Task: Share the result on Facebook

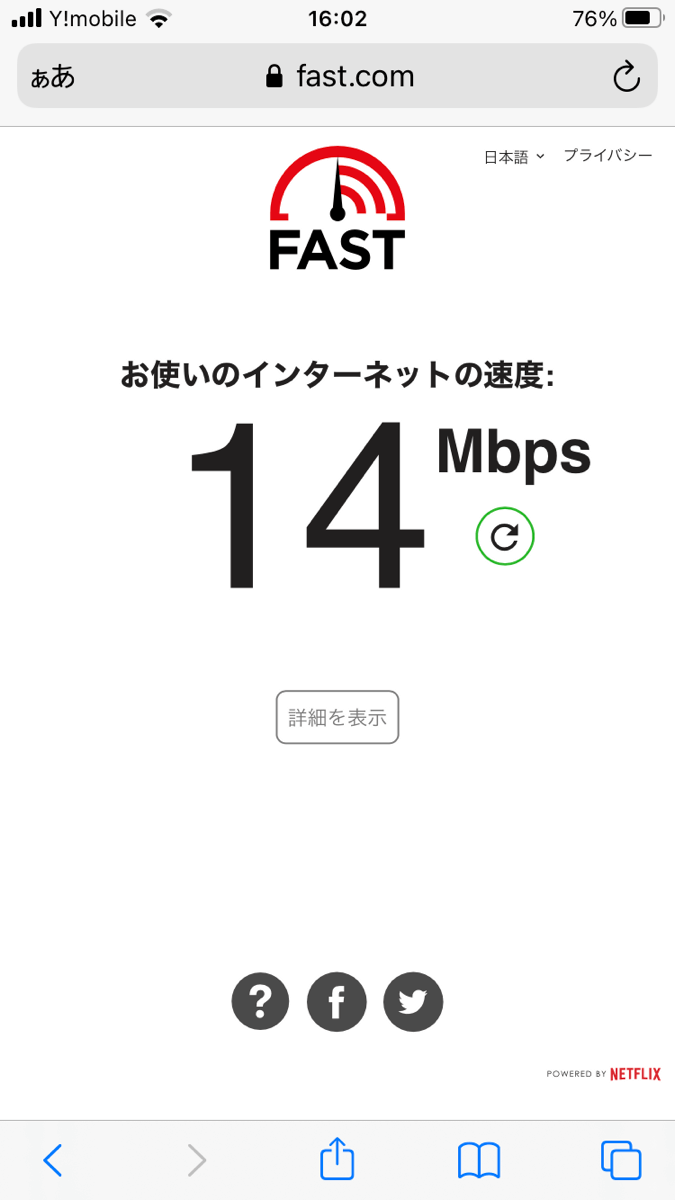Action: click(x=336, y=1001)
